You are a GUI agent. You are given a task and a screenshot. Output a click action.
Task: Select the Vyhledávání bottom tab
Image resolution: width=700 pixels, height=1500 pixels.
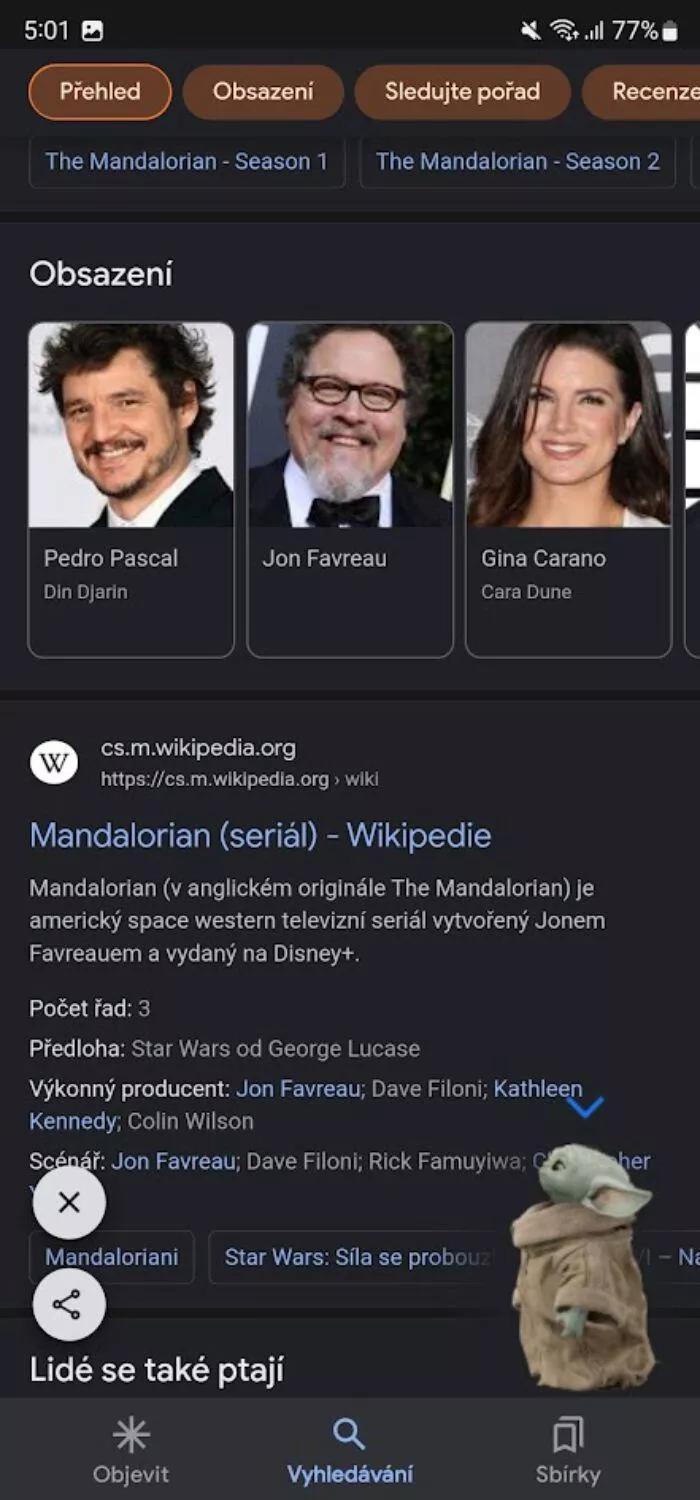click(349, 1450)
